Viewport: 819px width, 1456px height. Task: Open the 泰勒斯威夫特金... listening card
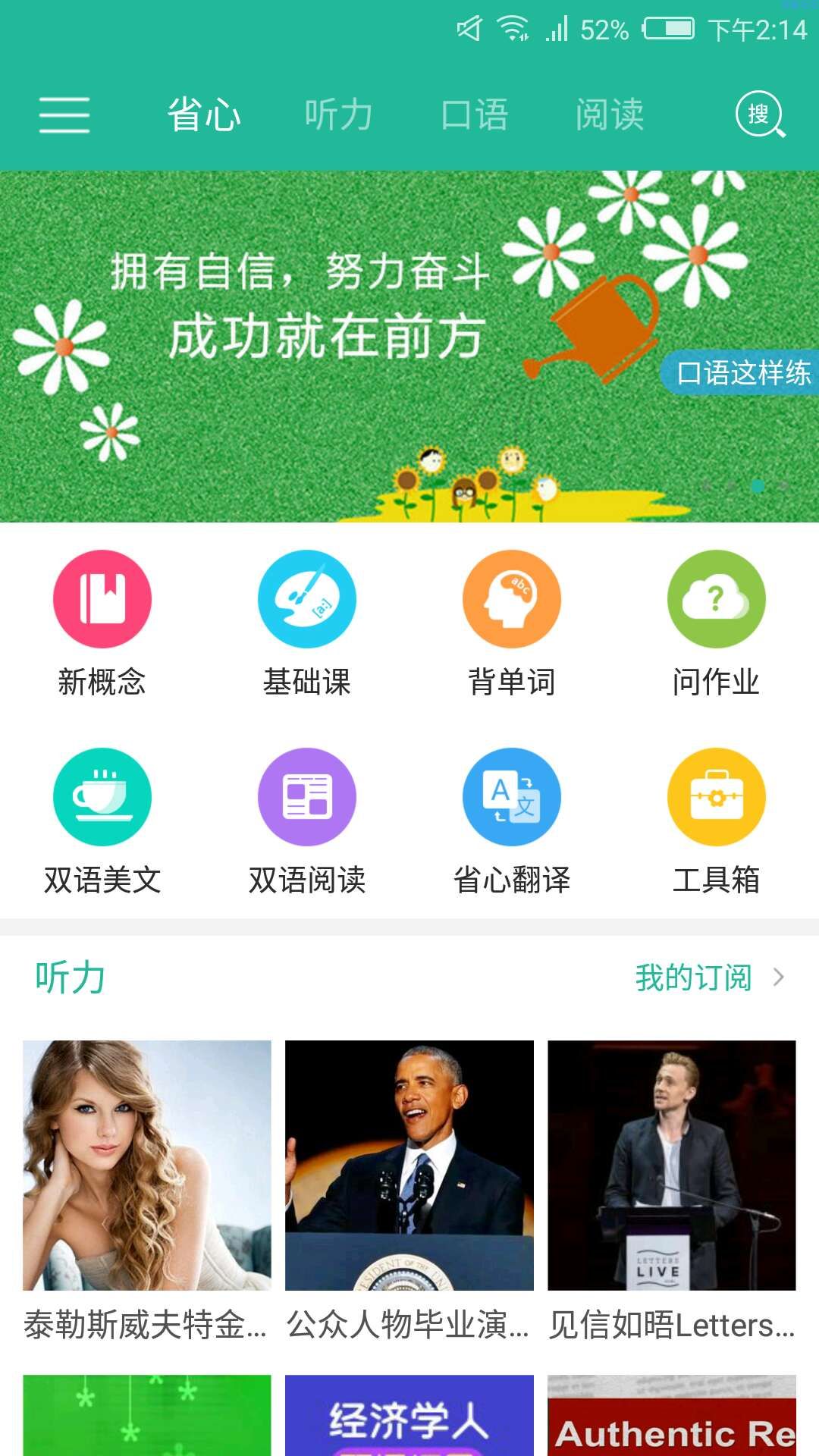pos(146,1191)
